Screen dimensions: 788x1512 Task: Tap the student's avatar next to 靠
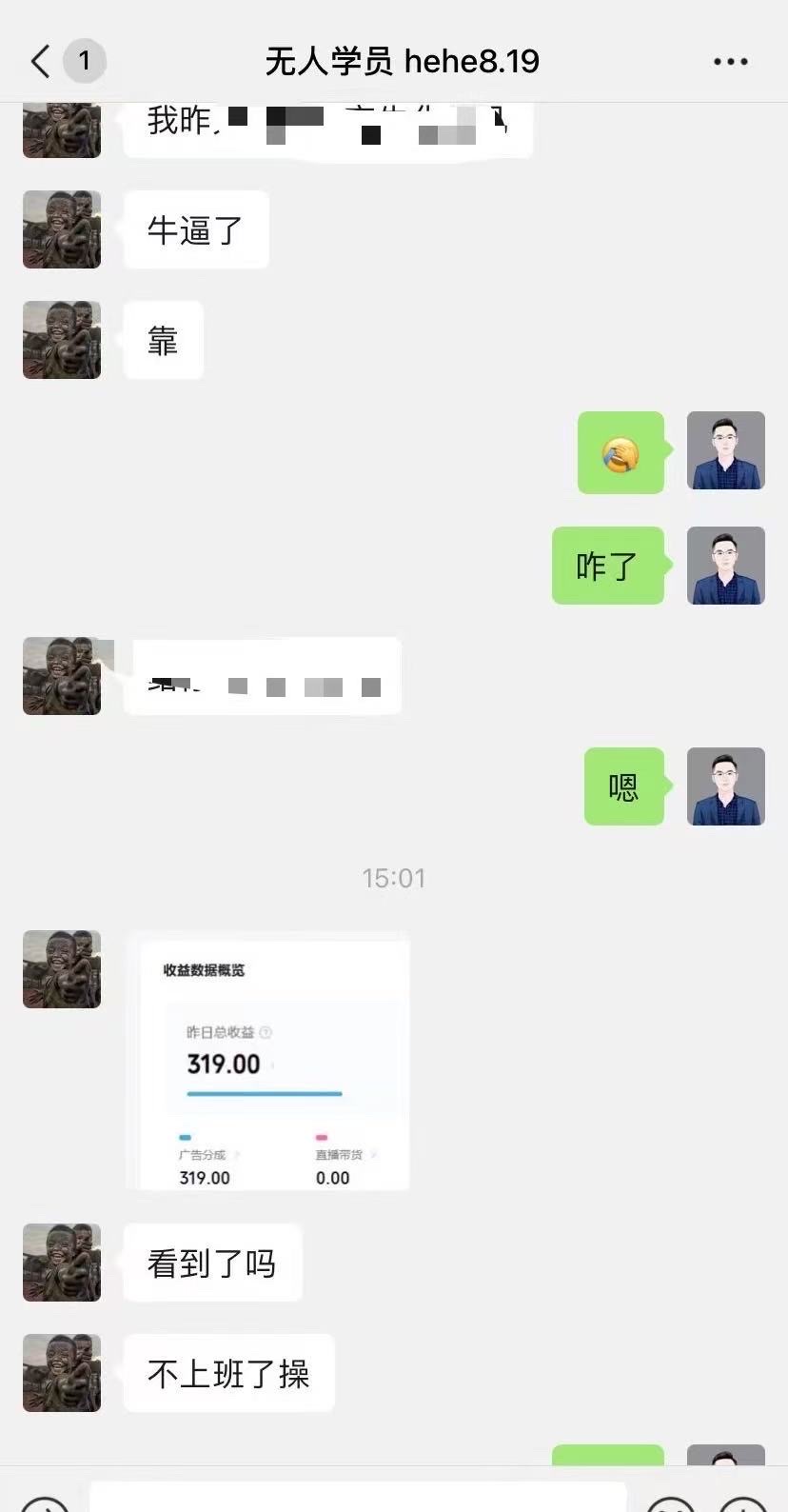(61, 340)
